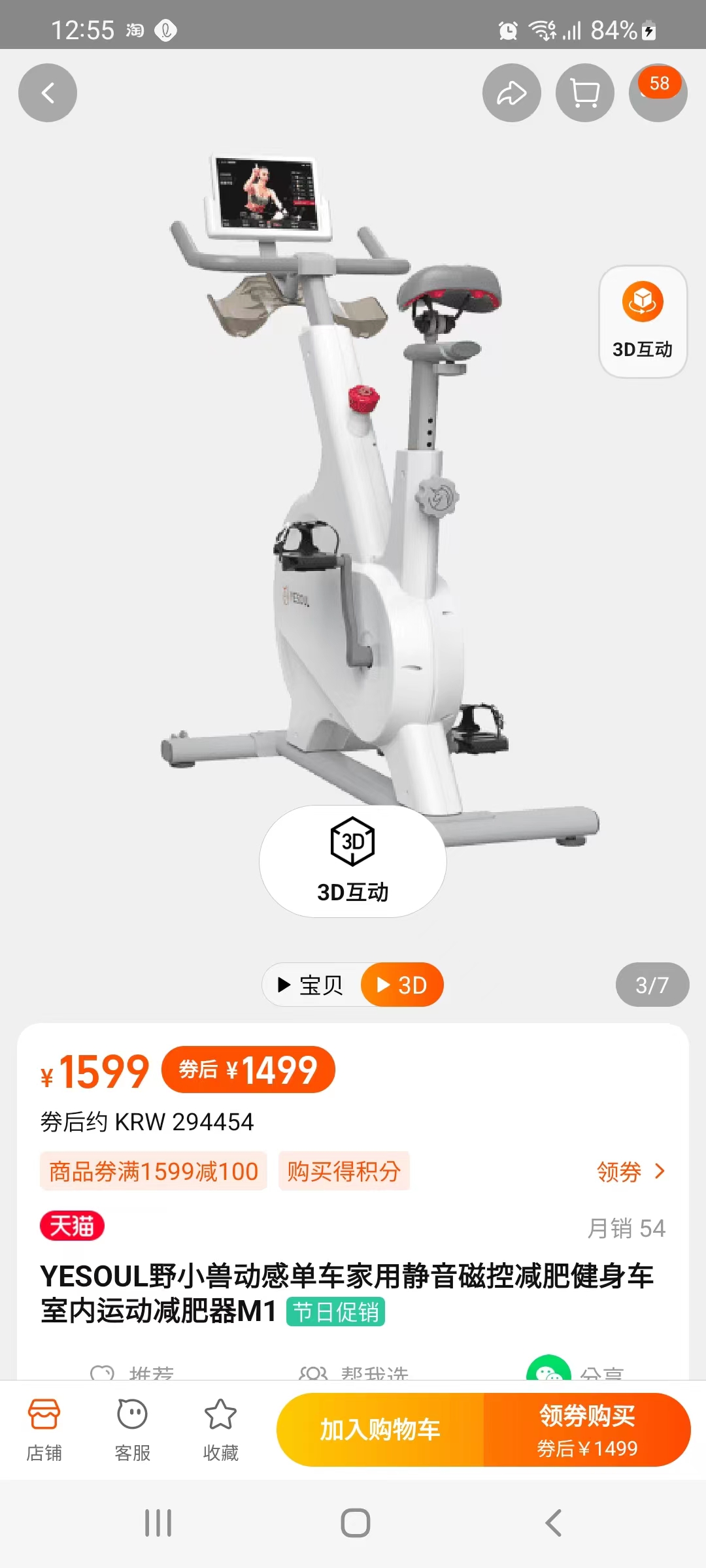This screenshot has width=706, height=1568.
Task: Open the 3D互动 side button
Action: (x=643, y=321)
